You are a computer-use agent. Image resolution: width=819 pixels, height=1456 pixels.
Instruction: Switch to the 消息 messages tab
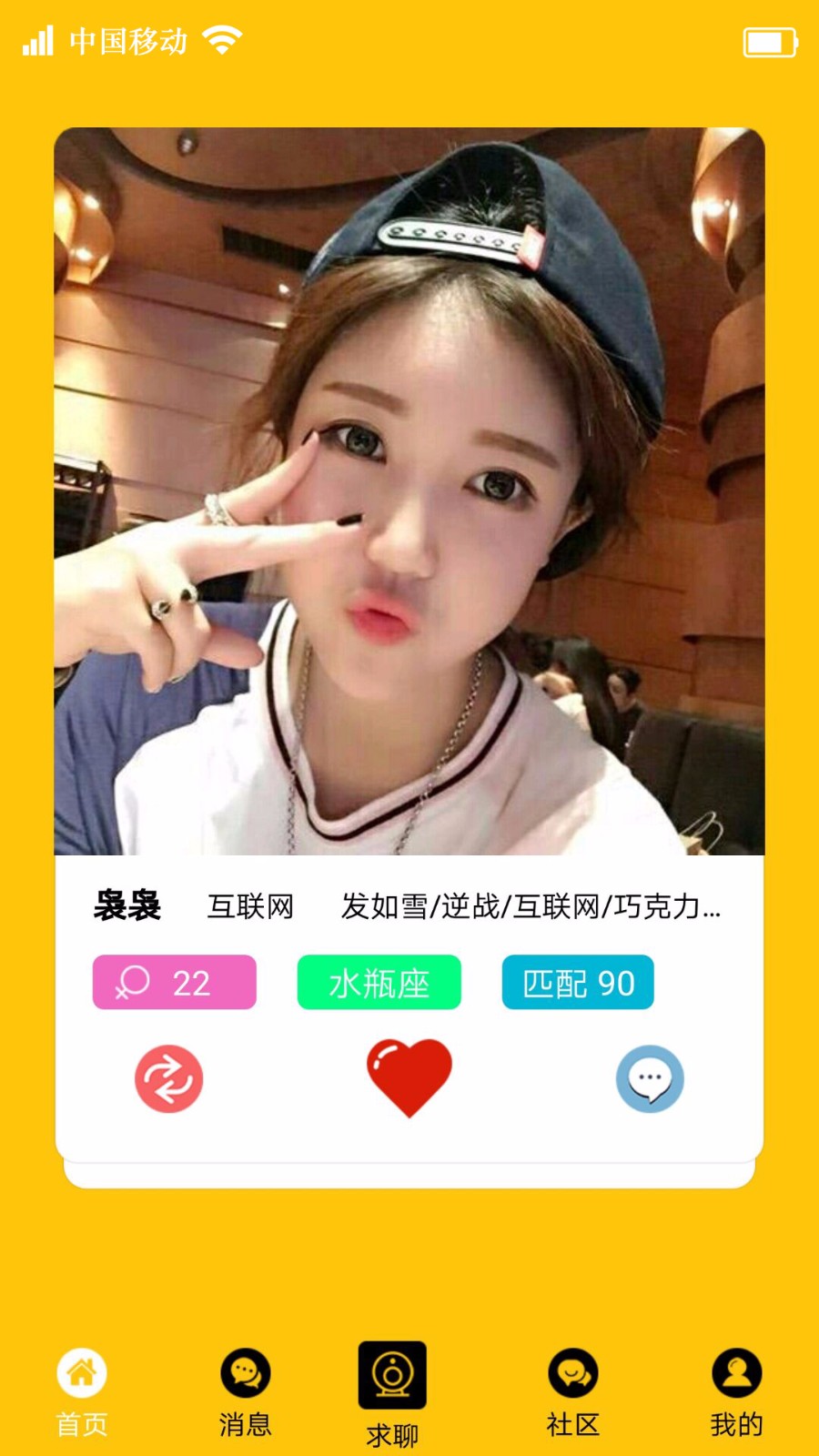pyautogui.click(x=246, y=1392)
